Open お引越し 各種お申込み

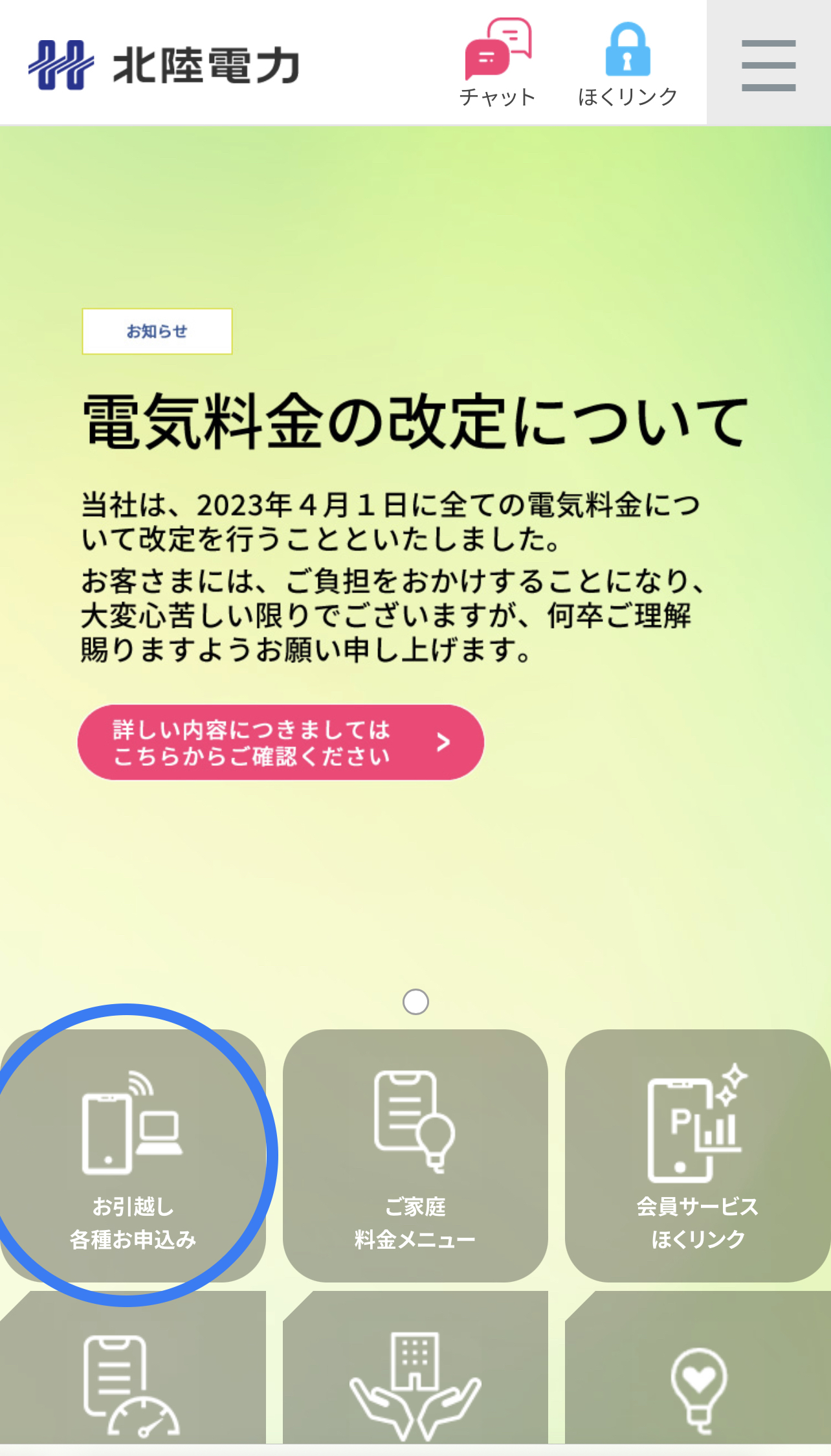[133, 1155]
